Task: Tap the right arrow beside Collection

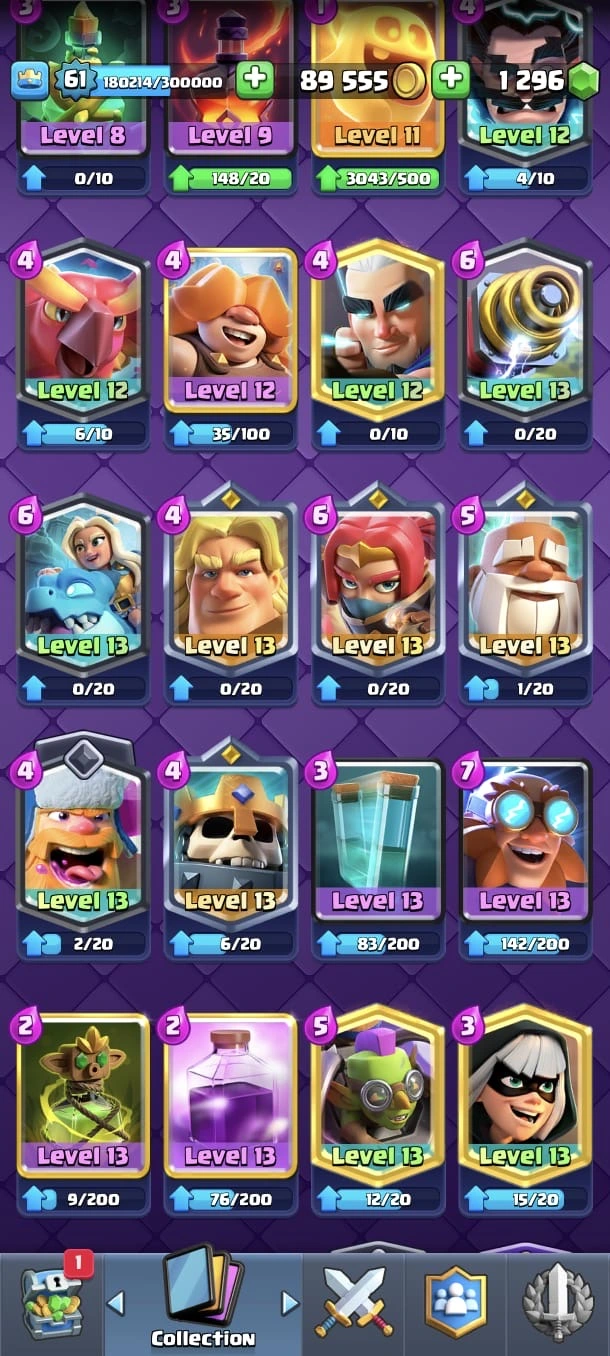Action: [290, 1302]
